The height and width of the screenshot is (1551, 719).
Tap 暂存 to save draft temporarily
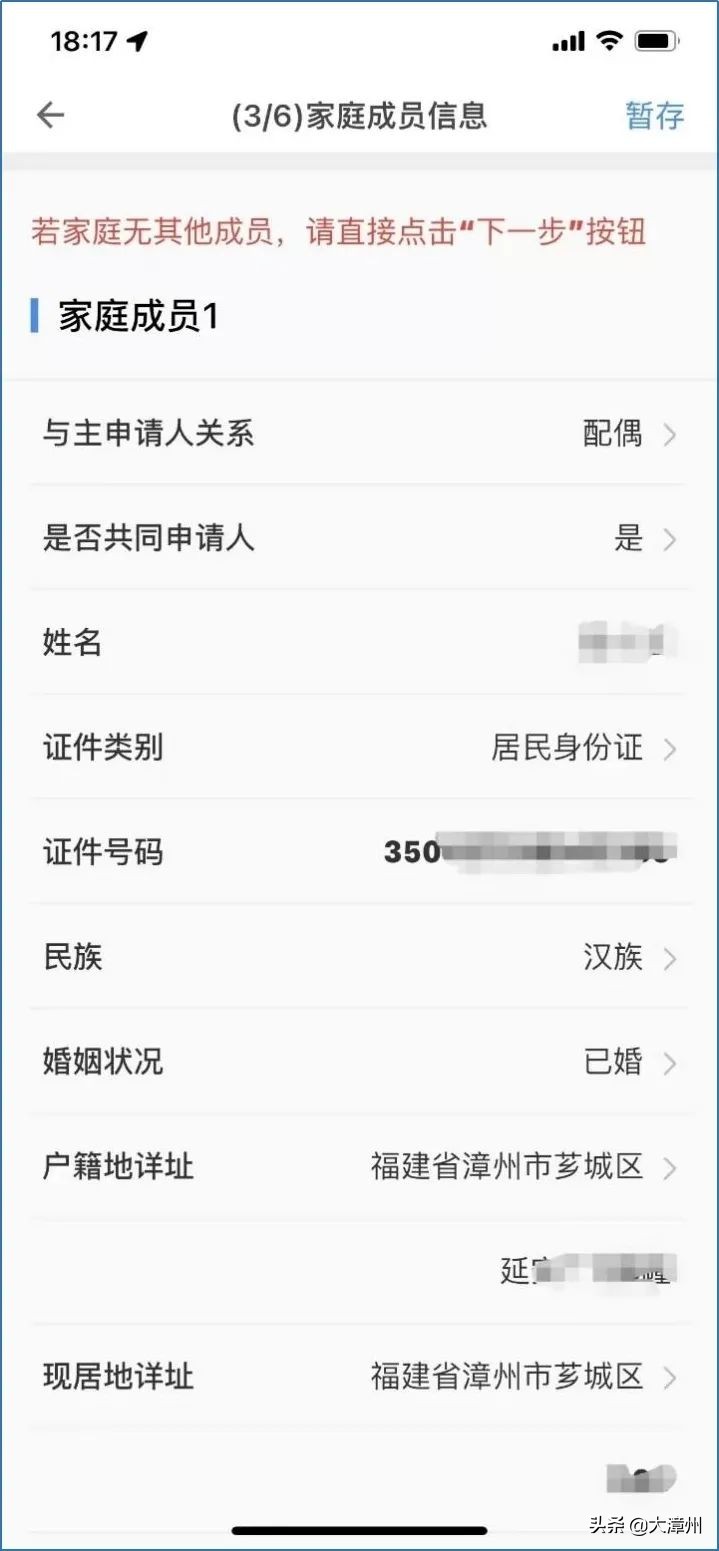click(x=654, y=116)
